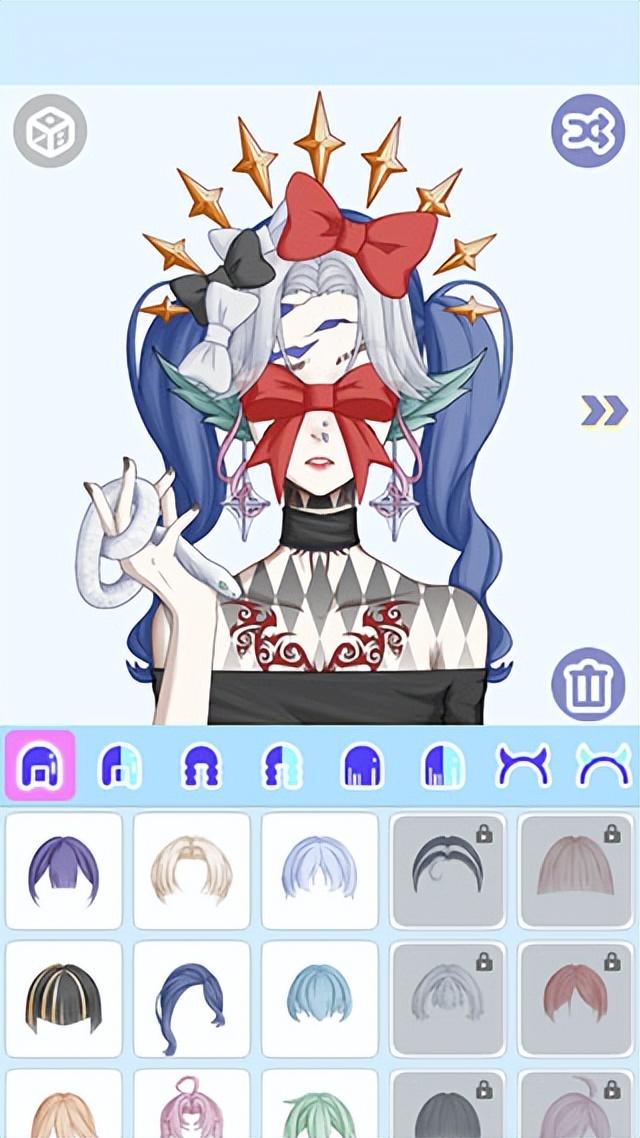640x1138 pixels.
Task: Tap the locked gray hairstyle
Action: coord(448,998)
